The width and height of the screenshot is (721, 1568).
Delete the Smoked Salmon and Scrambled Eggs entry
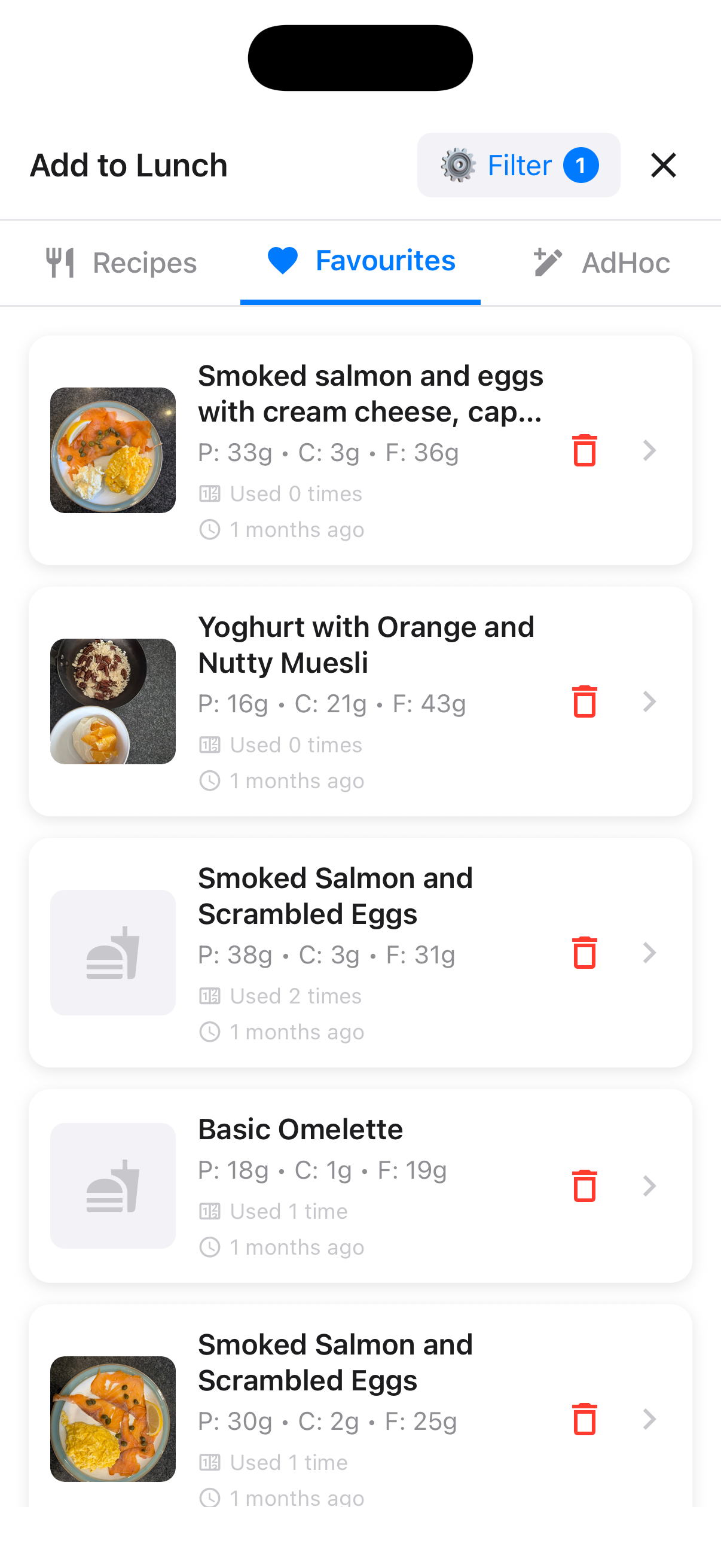pyautogui.click(x=583, y=953)
